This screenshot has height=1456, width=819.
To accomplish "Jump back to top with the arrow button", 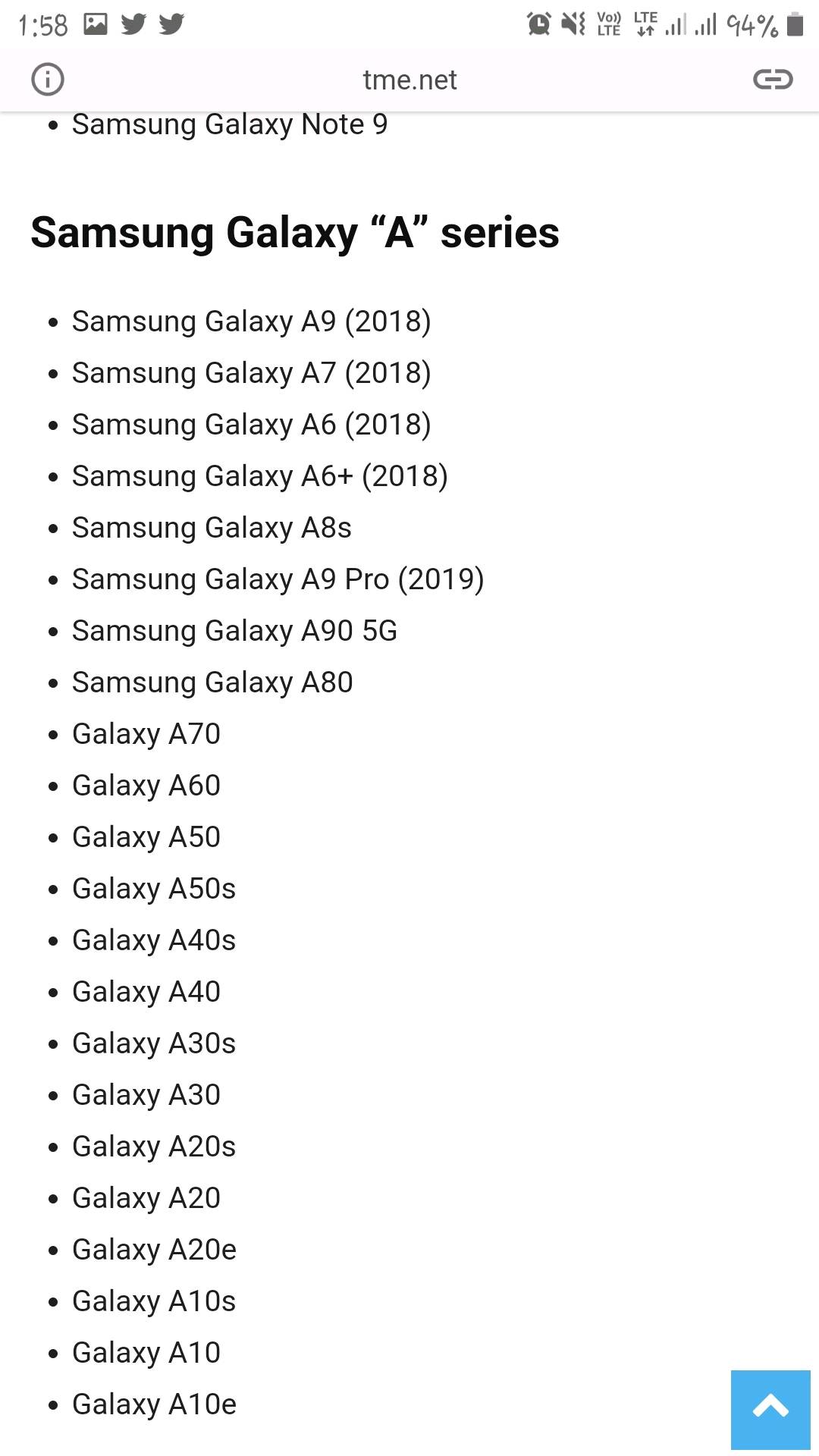I will click(770, 1409).
